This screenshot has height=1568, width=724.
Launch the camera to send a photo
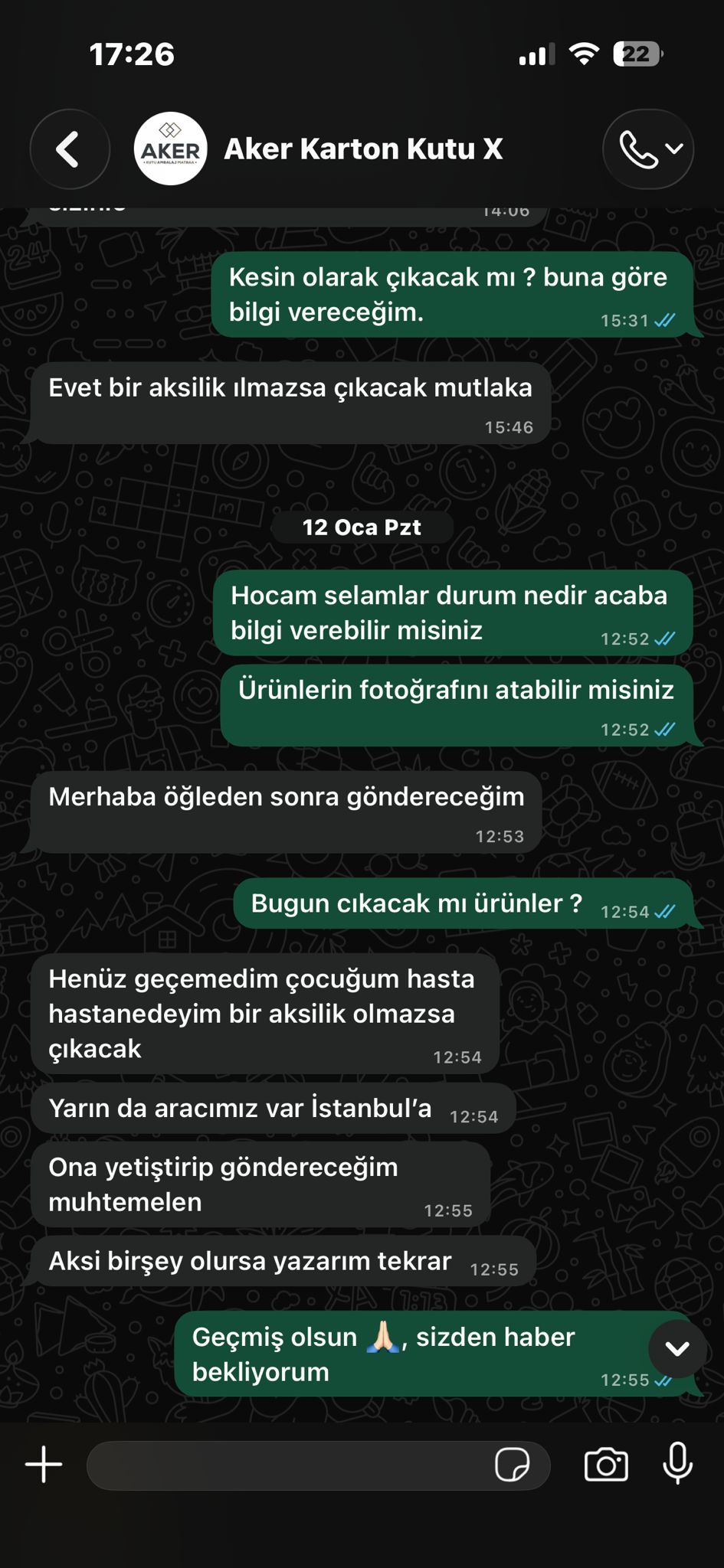click(x=606, y=1465)
